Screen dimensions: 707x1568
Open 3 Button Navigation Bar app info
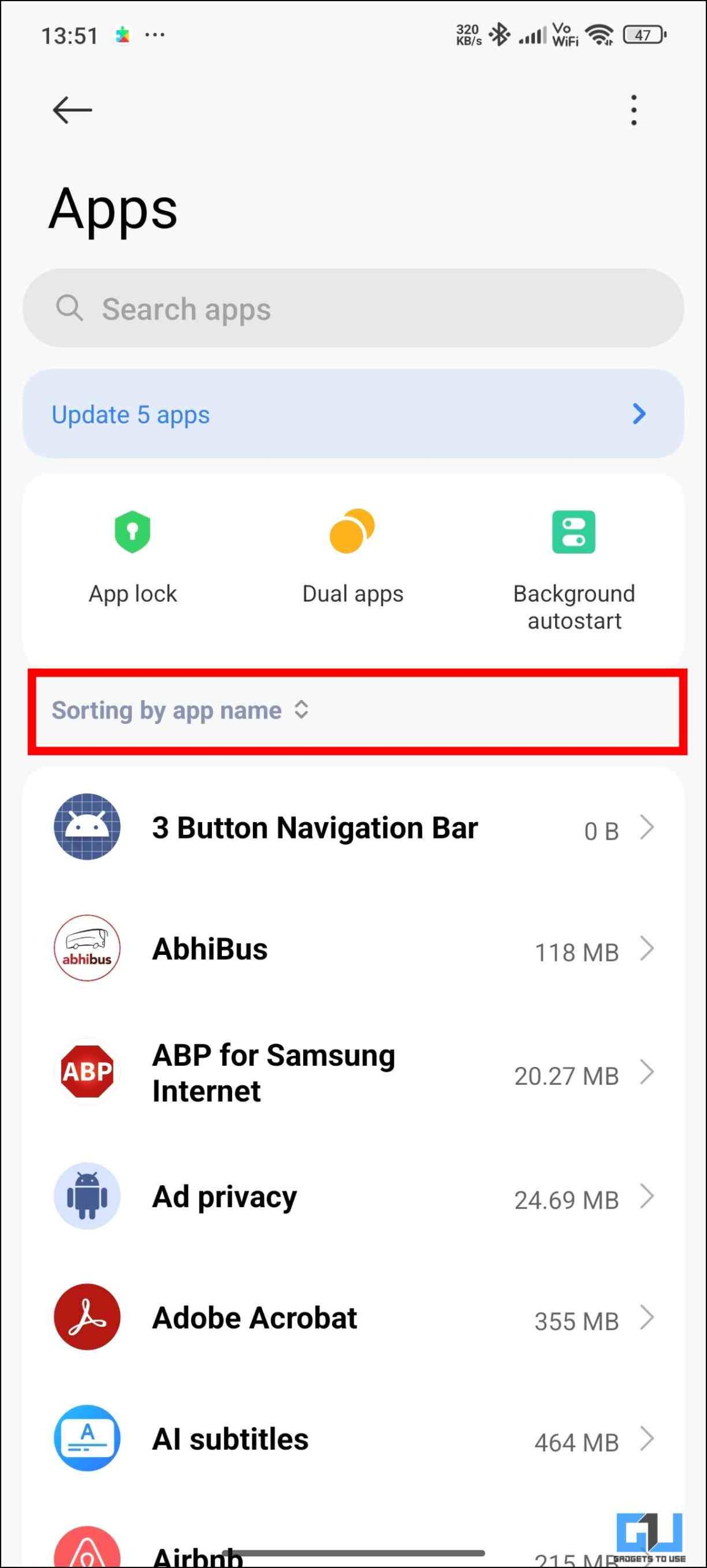[353, 827]
